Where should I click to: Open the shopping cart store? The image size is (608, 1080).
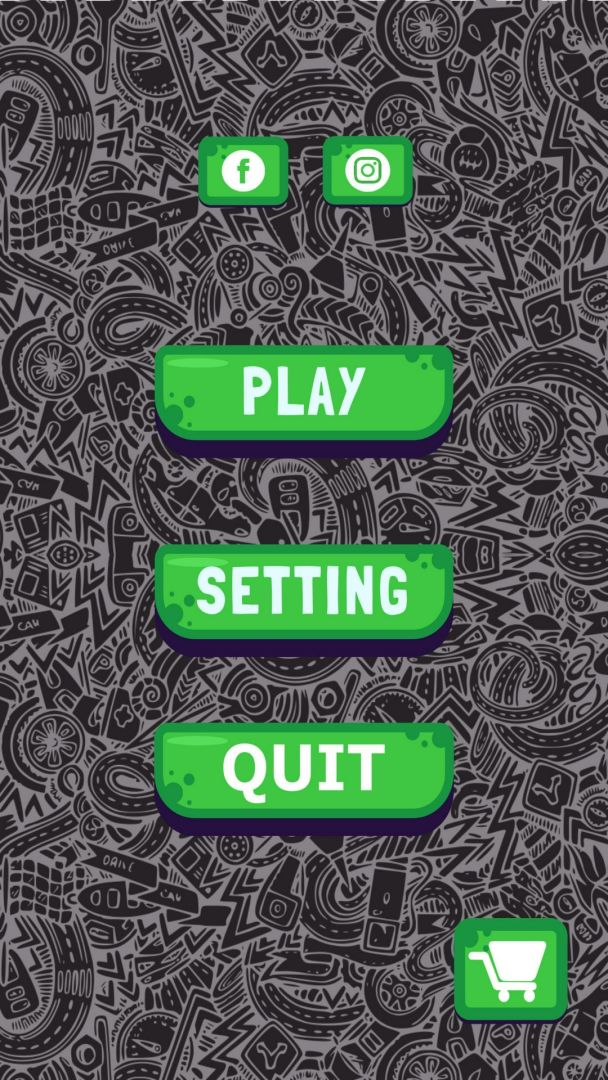click(511, 968)
